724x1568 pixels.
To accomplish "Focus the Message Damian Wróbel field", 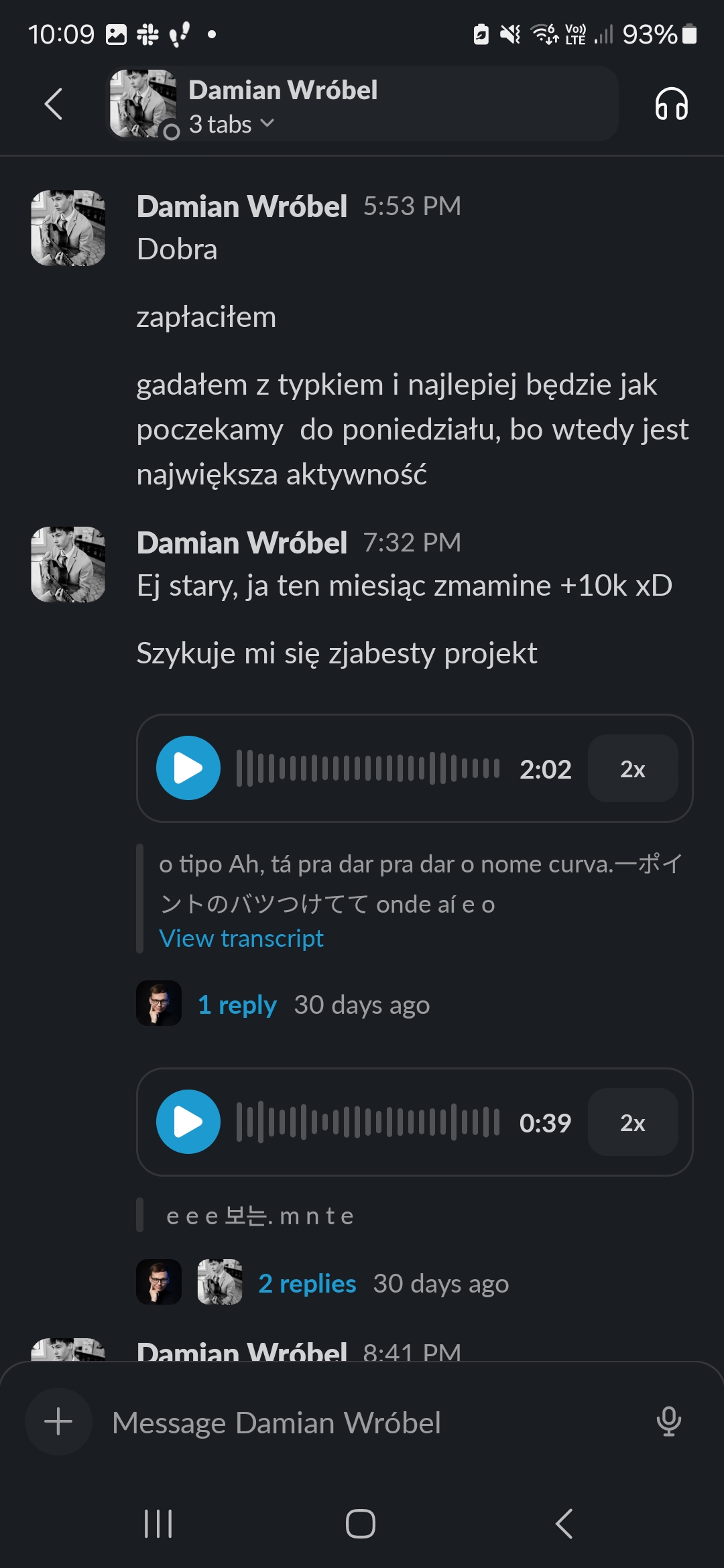I will 362,1422.
